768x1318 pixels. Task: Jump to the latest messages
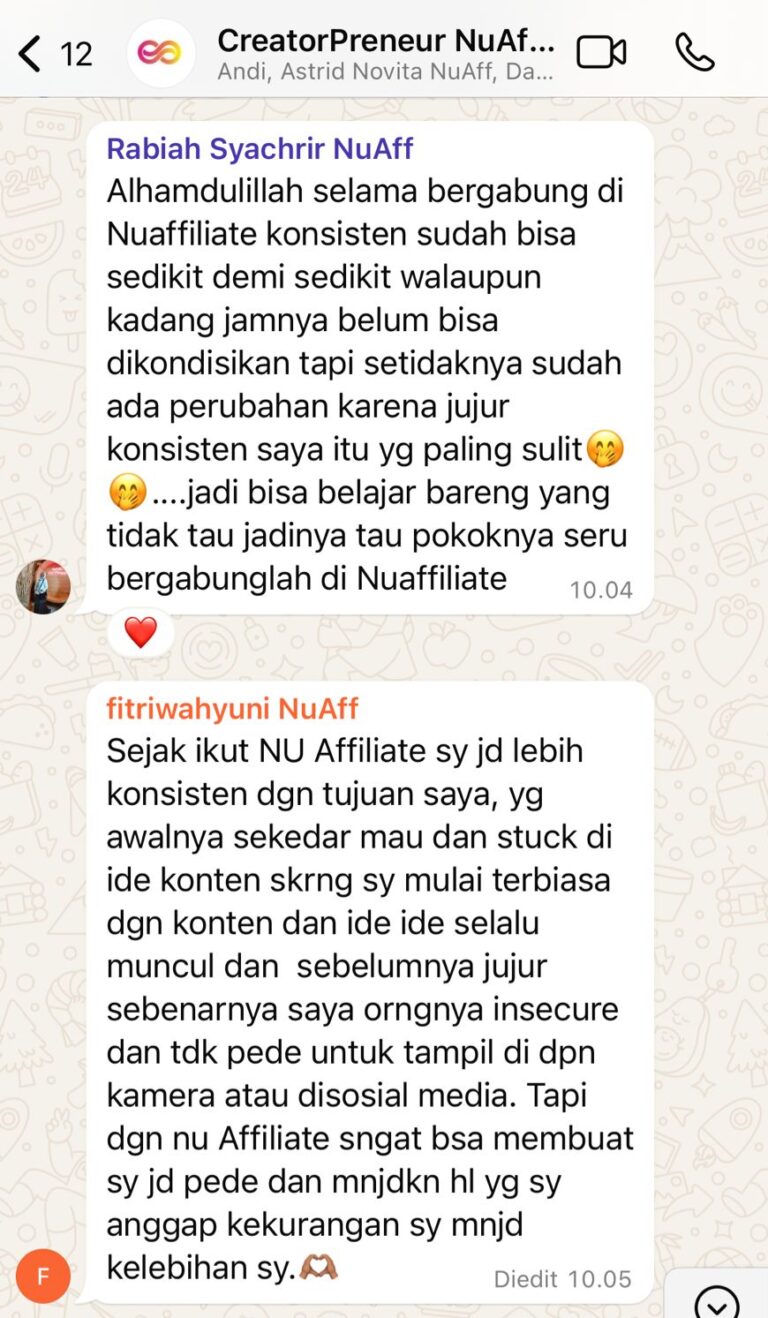[x=716, y=1303]
